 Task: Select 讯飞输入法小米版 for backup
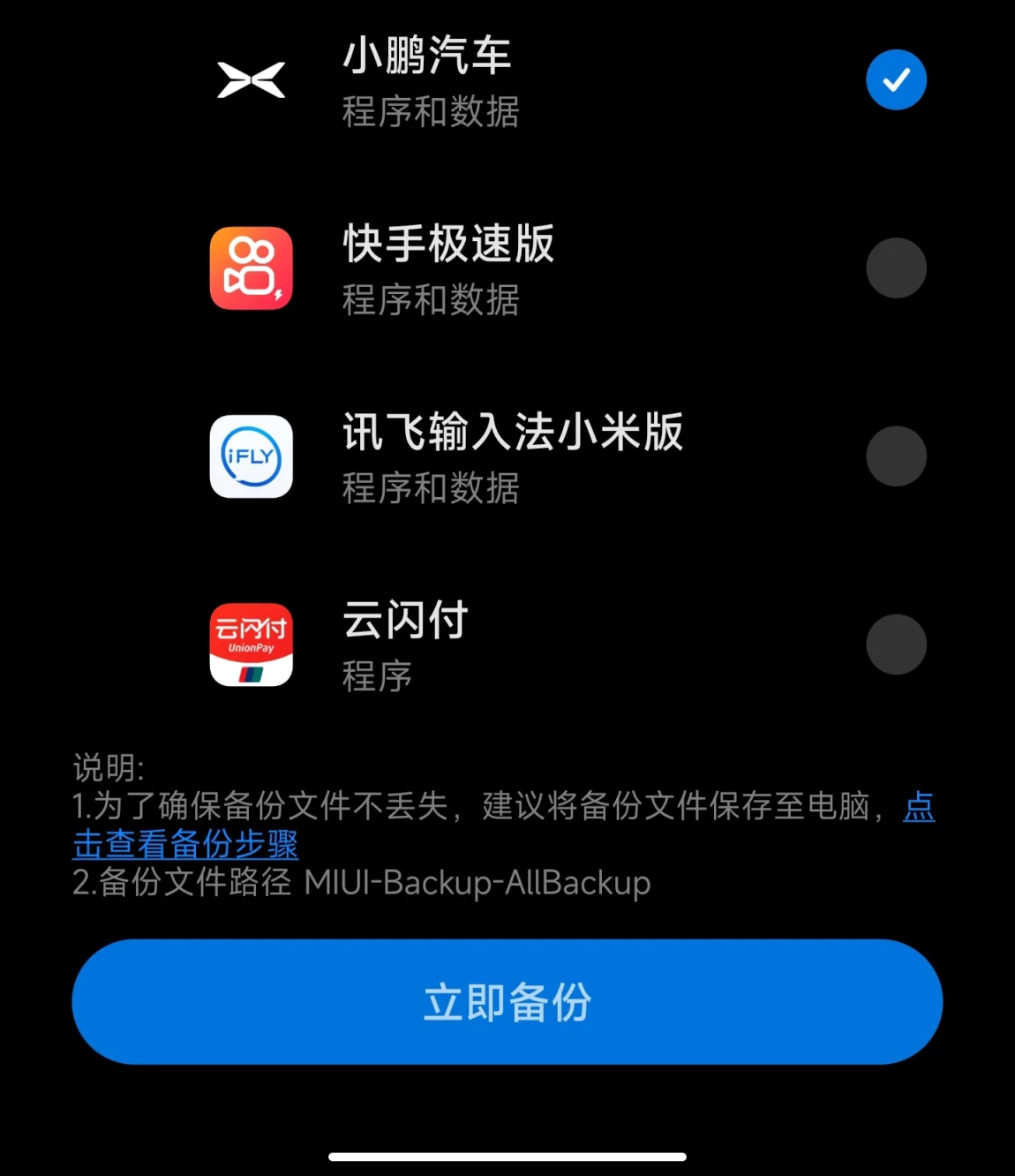[896, 456]
